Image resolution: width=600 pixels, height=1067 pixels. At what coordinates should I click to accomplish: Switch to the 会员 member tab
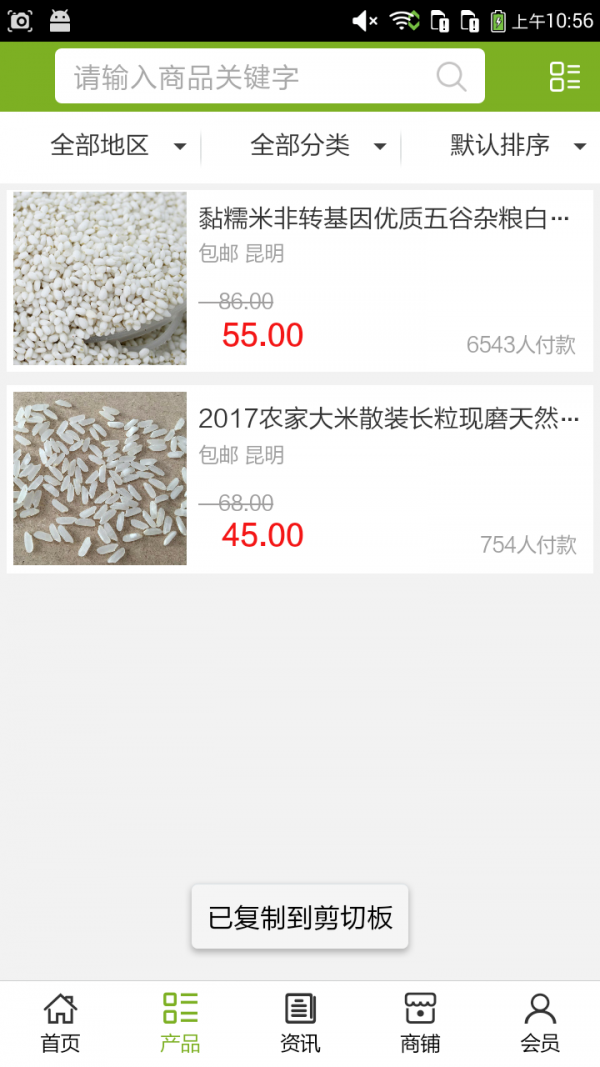[540, 1022]
